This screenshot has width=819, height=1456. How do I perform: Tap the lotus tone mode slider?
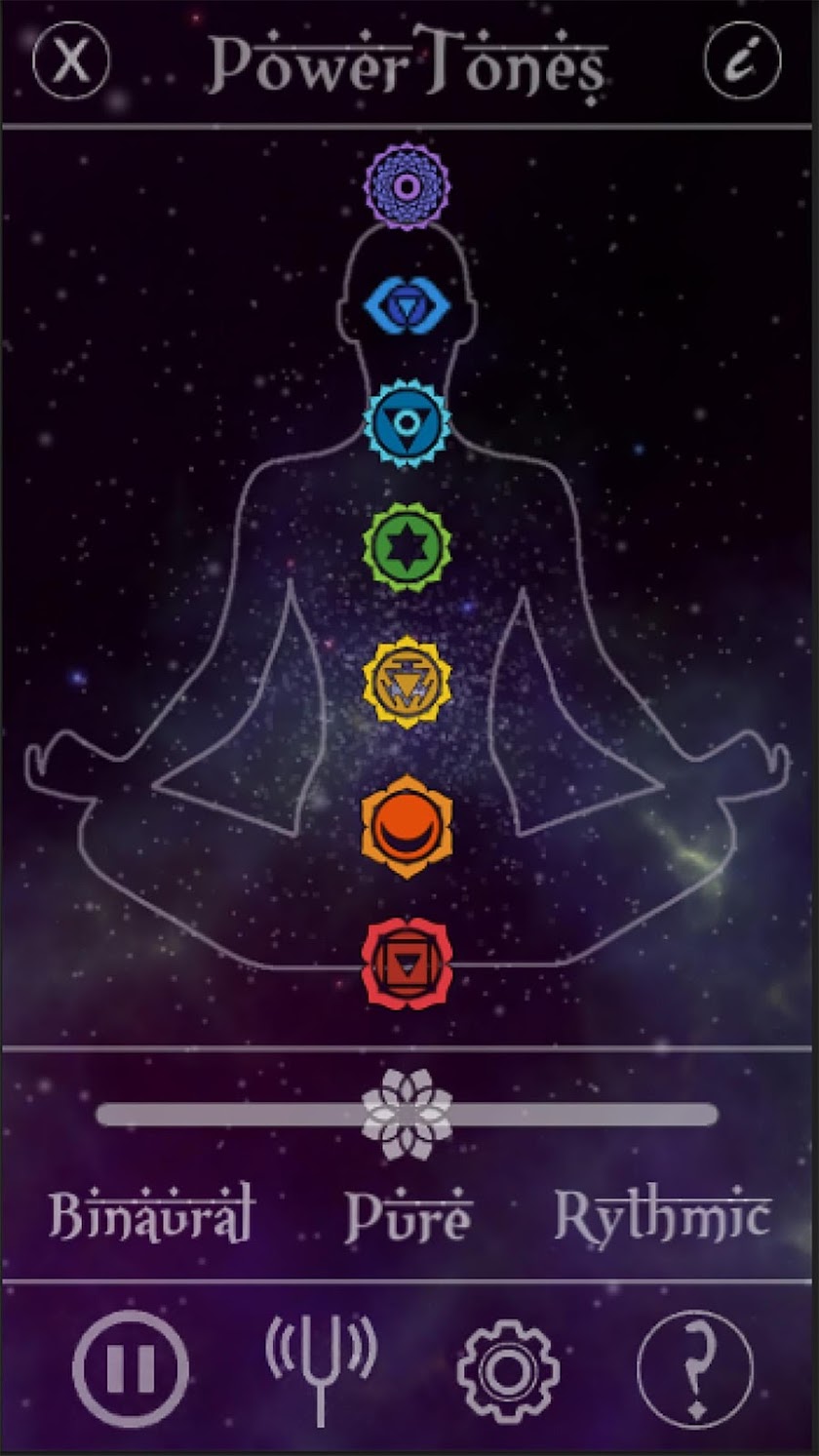[x=408, y=1115]
